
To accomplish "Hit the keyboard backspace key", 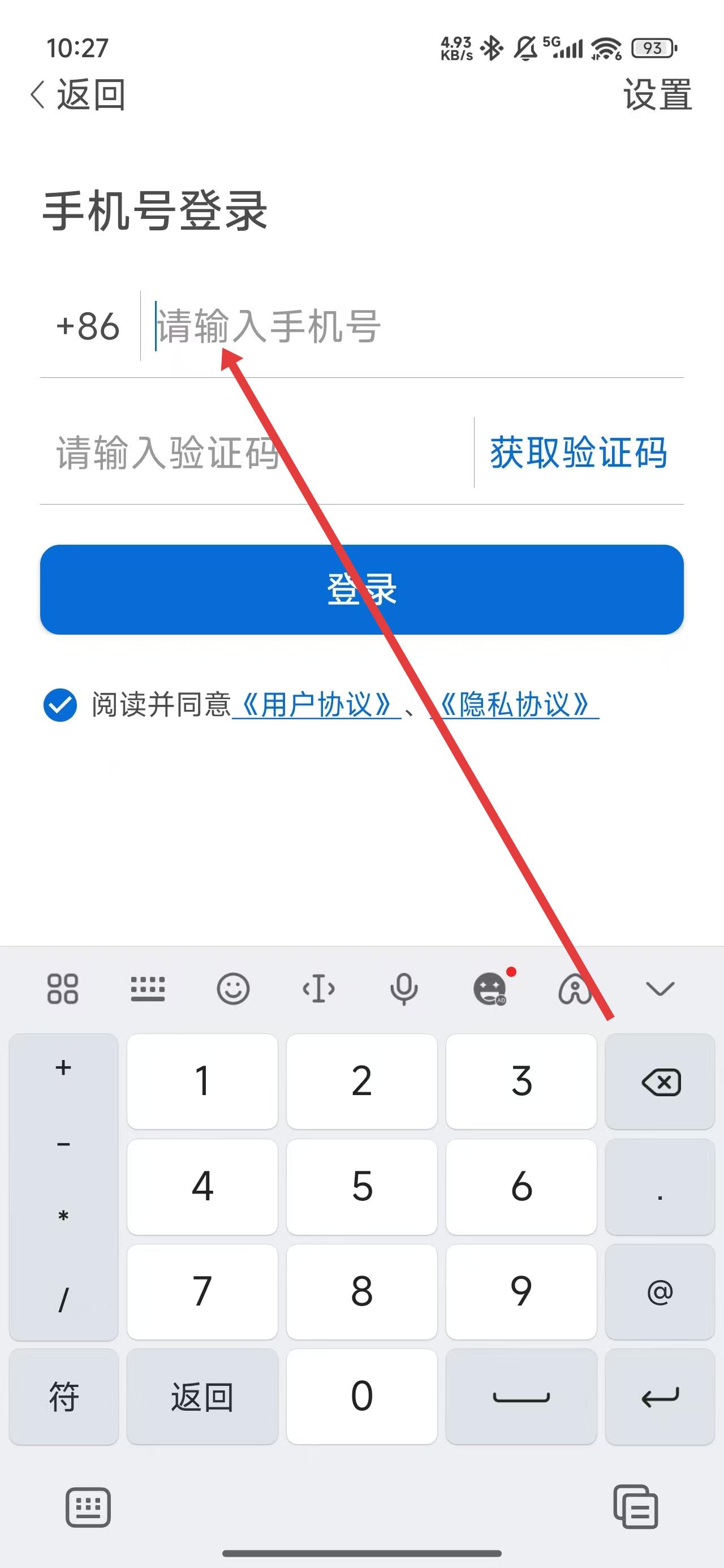I will [x=660, y=1082].
